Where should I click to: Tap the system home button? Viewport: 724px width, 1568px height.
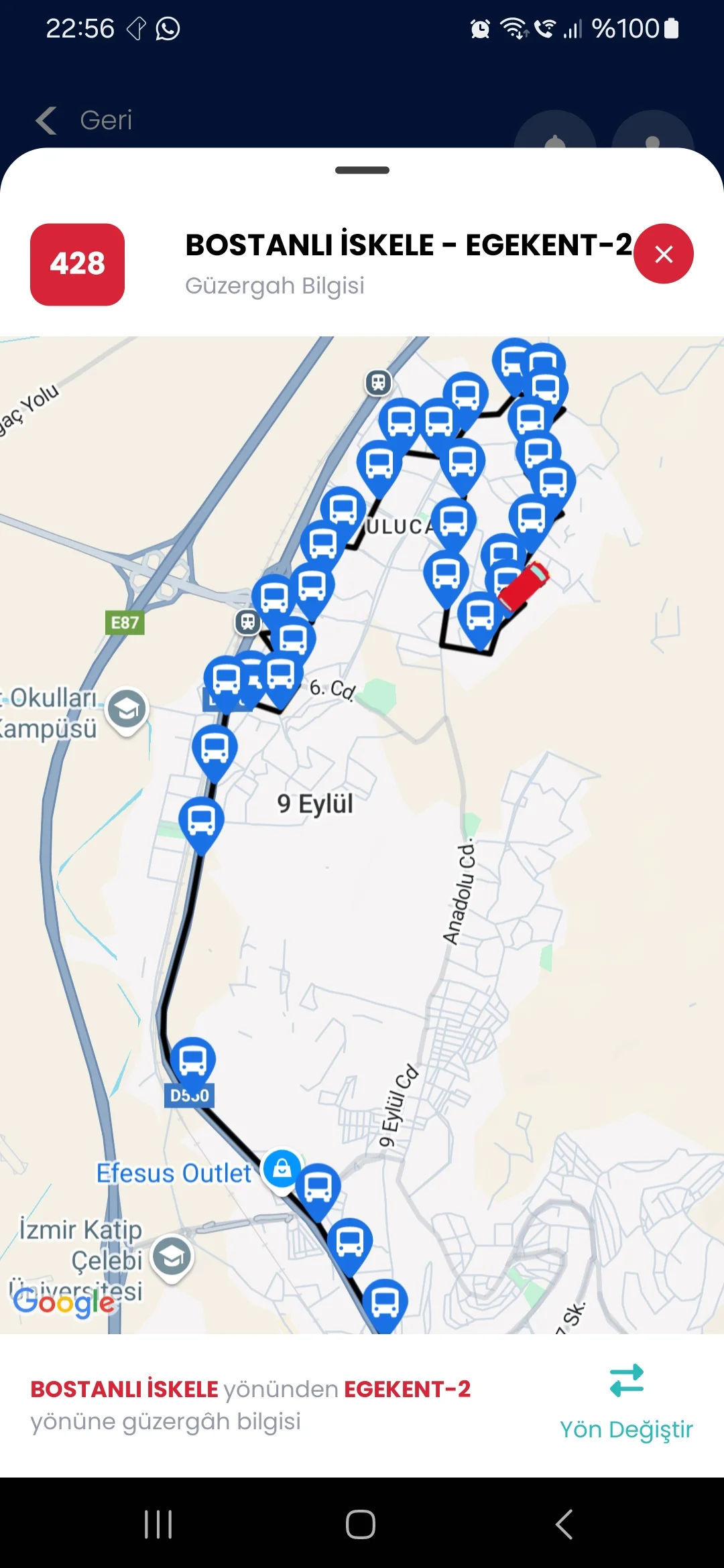tap(361, 1524)
